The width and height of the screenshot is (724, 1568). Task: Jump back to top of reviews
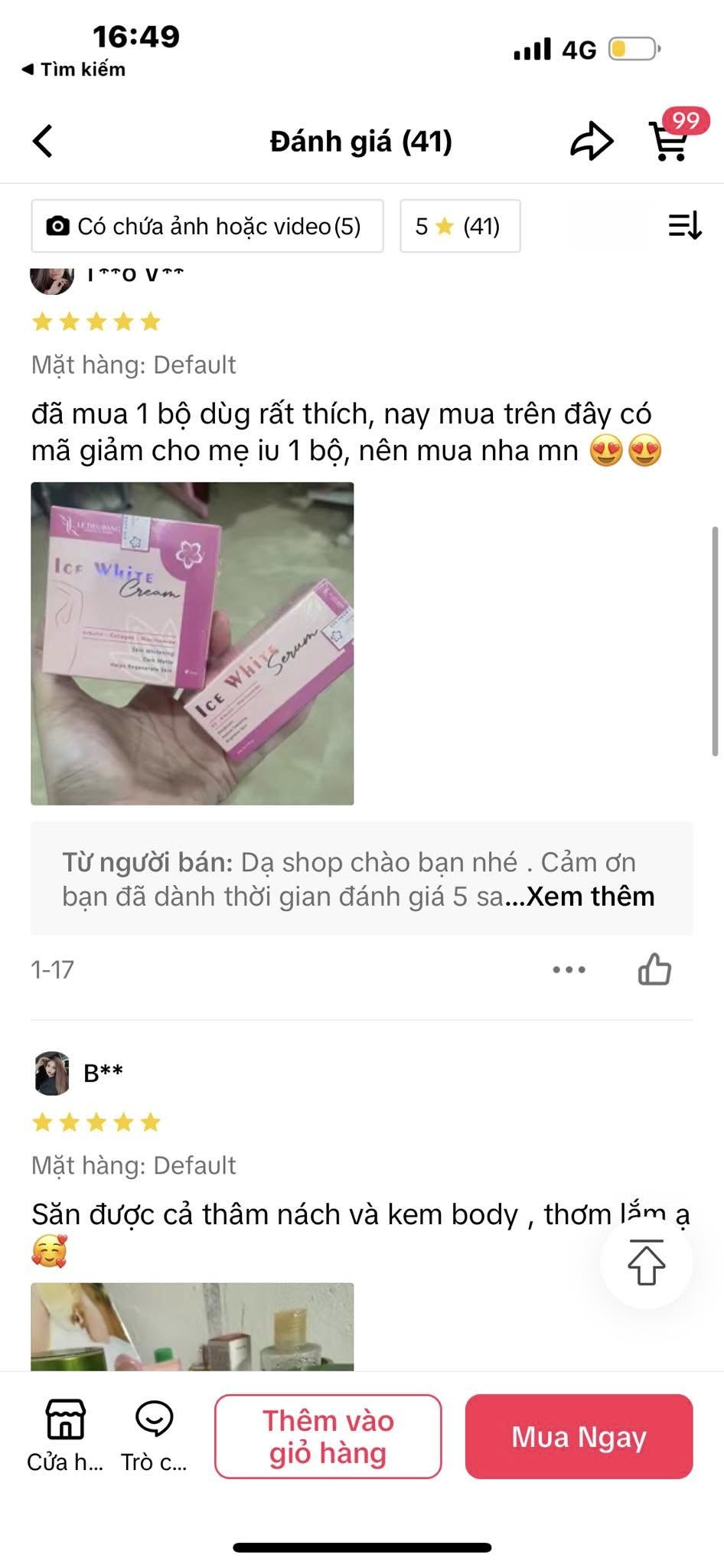click(x=647, y=1263)
